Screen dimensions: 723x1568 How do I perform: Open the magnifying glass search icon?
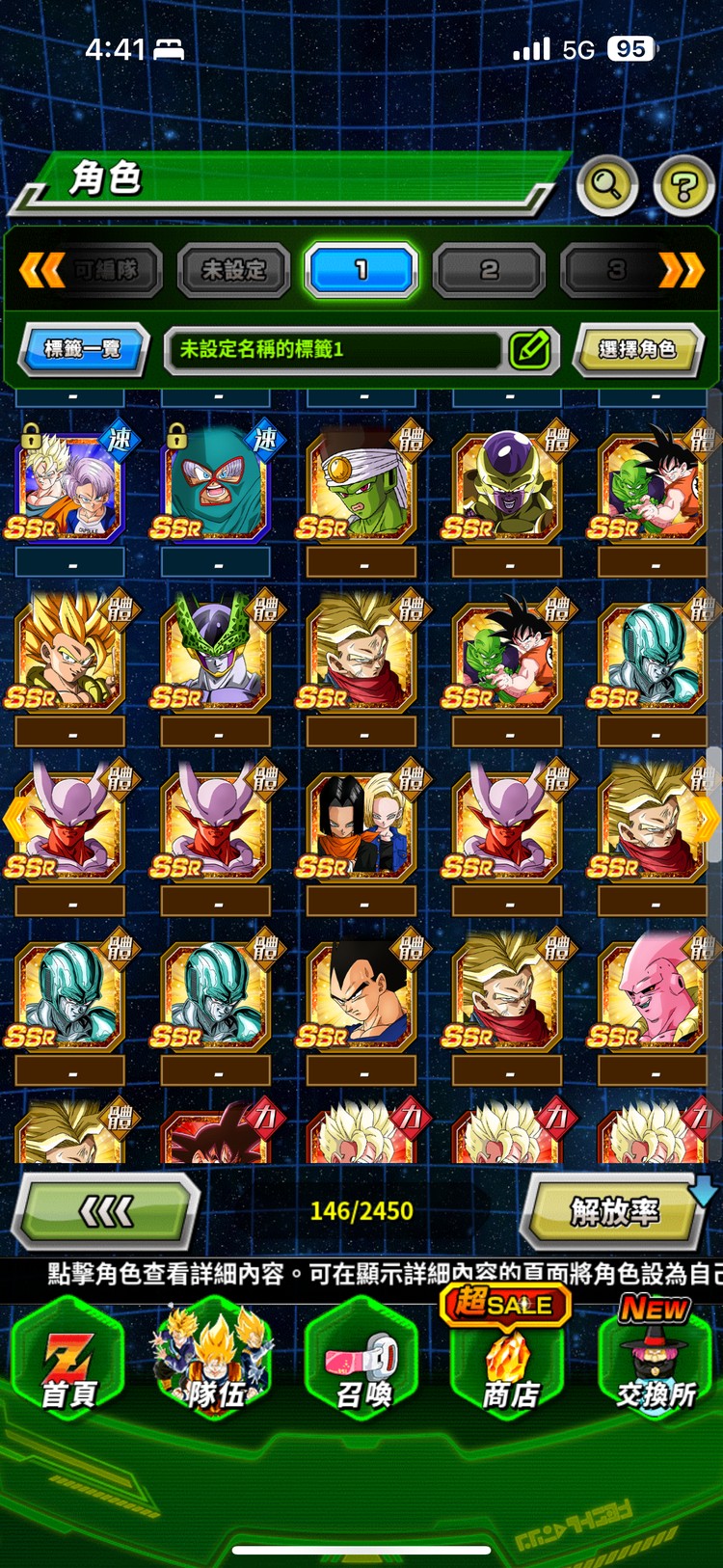606,184
